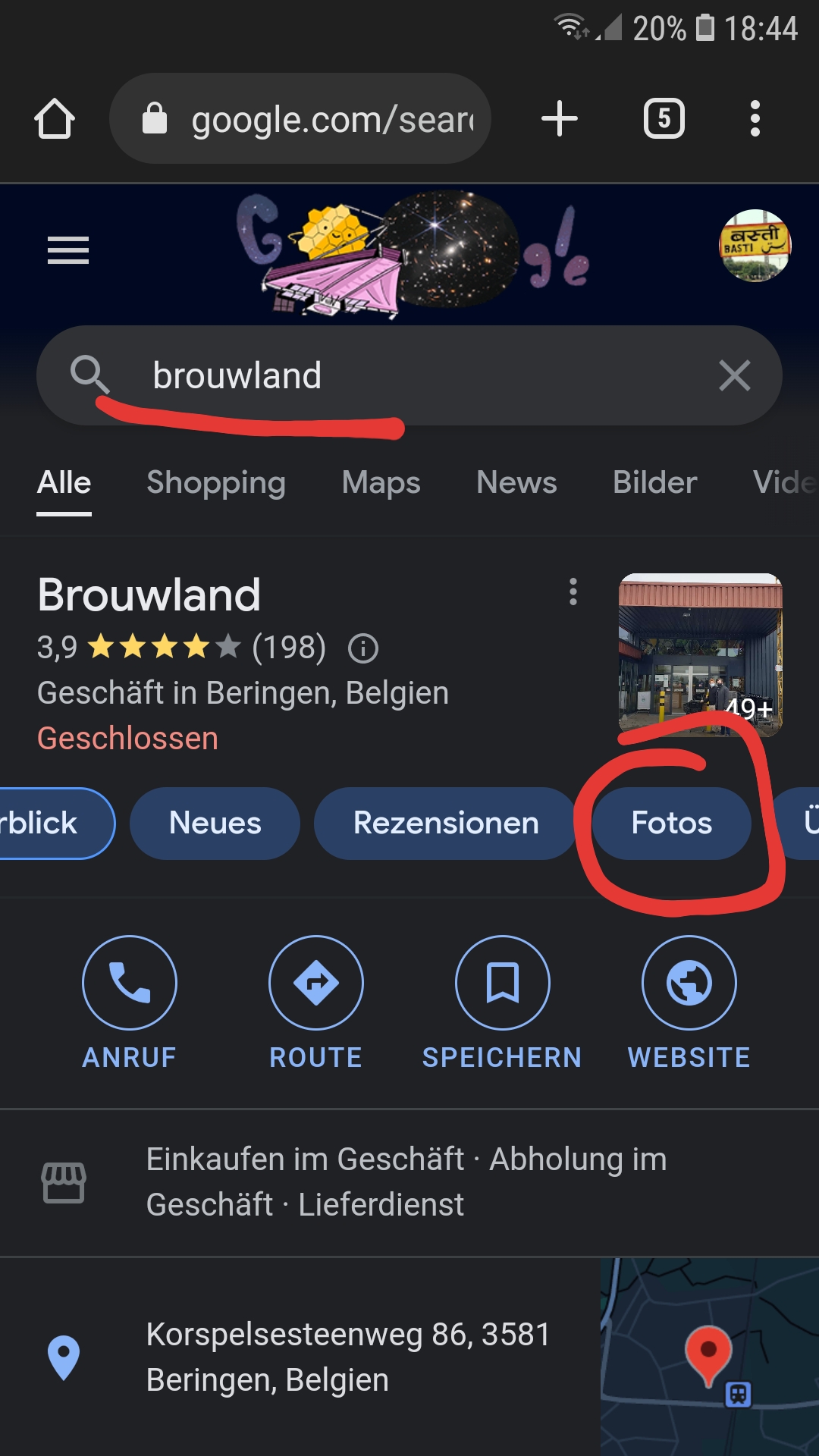Viewport: 819px width, 1456px height.
Task: Open the Brouwland store photo thumbnail
Action: click(699, 654)
